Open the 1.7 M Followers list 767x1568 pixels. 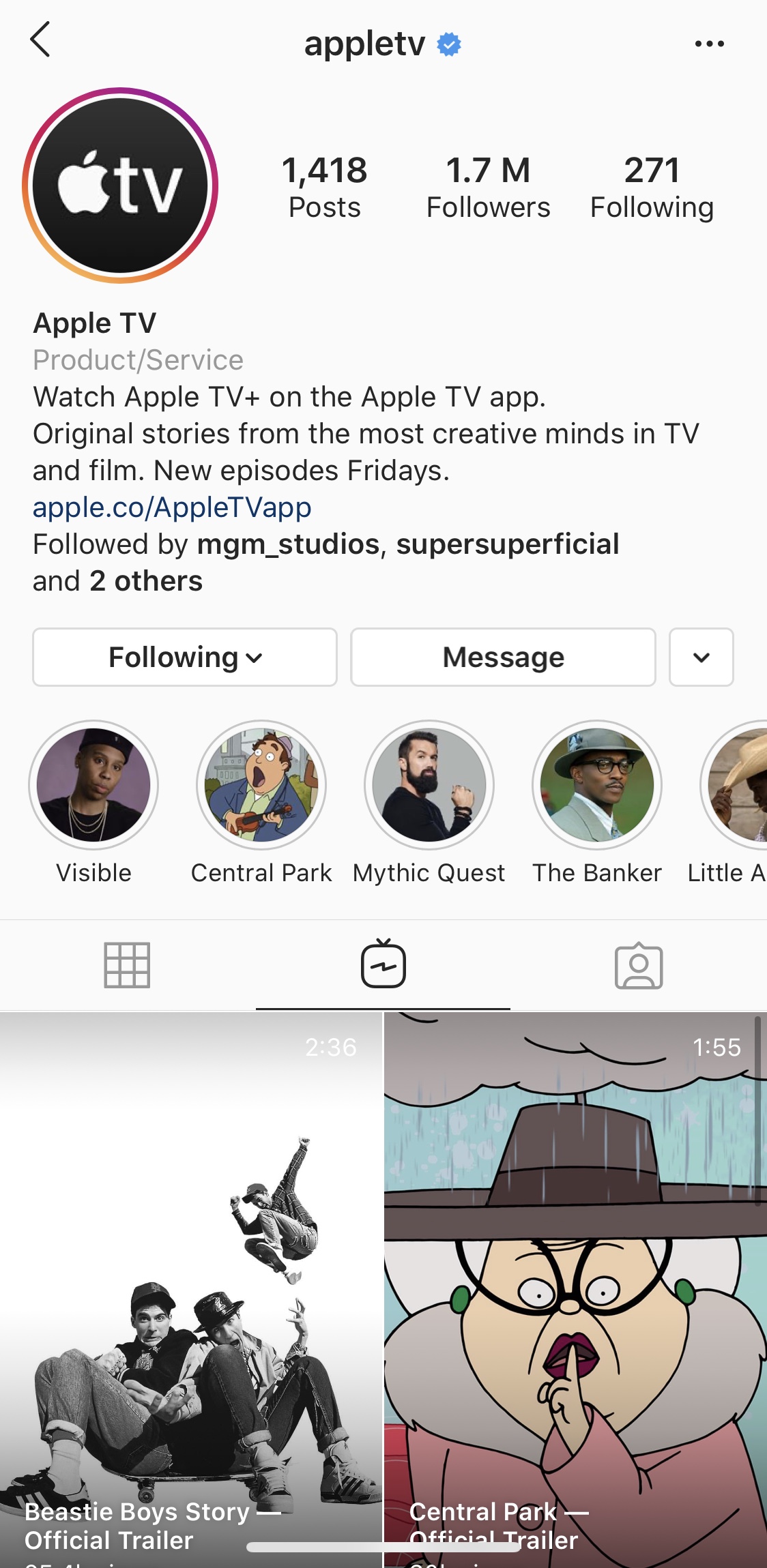click(x=488, y=188)
